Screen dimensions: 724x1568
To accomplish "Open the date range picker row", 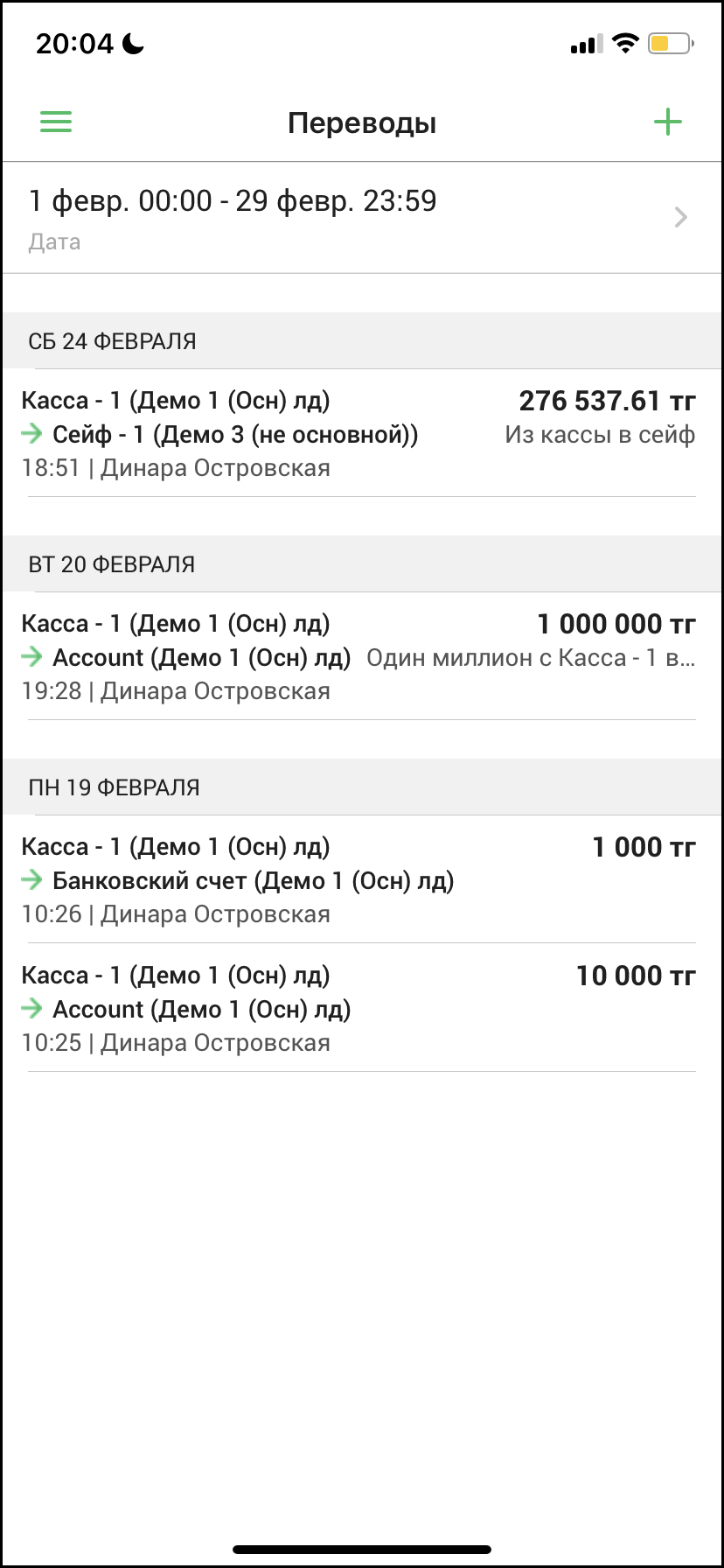I will 362,217.
